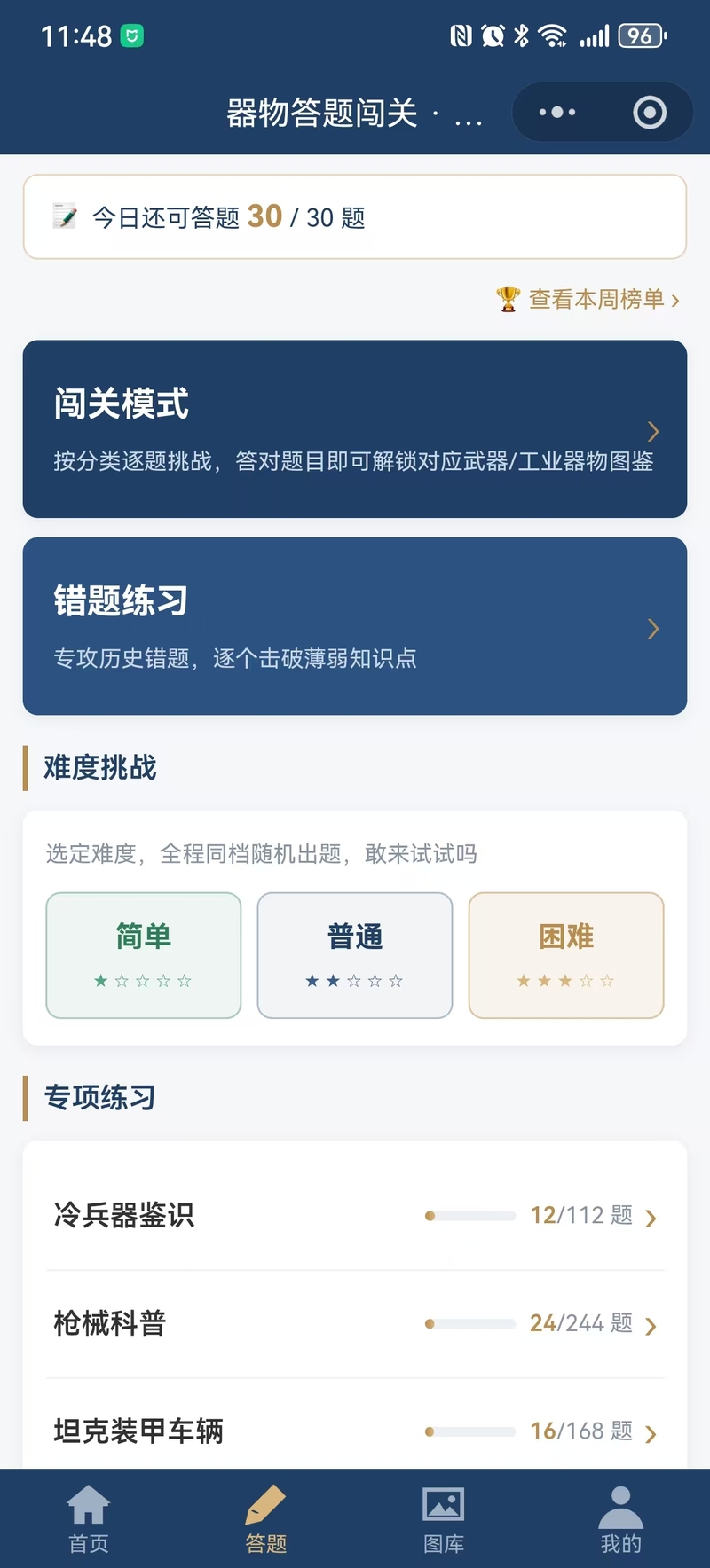Viewport: 710px width, 1568px height.
Task: Go to the 图库 tab
Action: pyautogui.click(x=444, y=1518)
